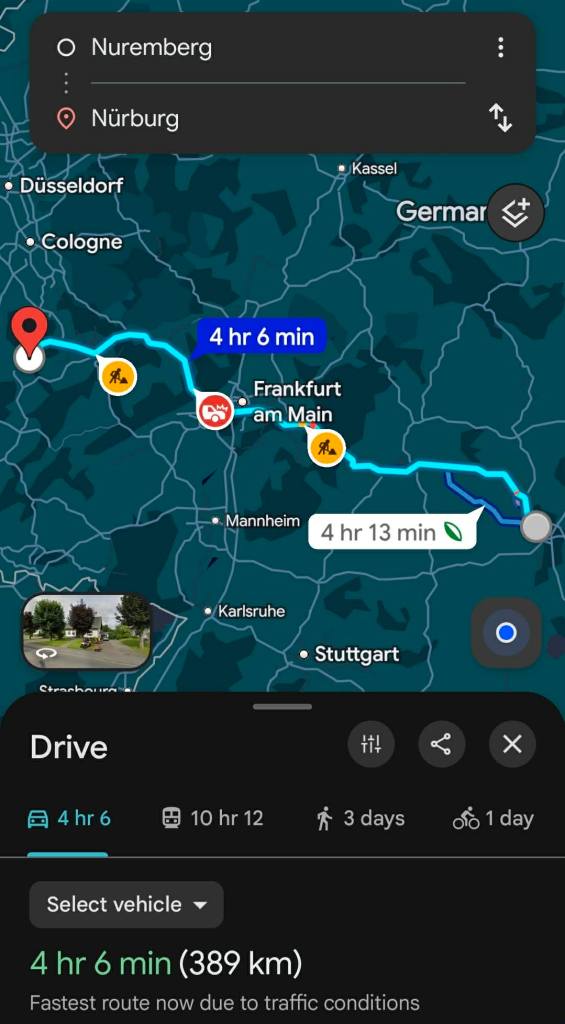Expand the Select vehicle dropdown
The width and height of the screenshot is (565, 1024).
click(126, 904)
